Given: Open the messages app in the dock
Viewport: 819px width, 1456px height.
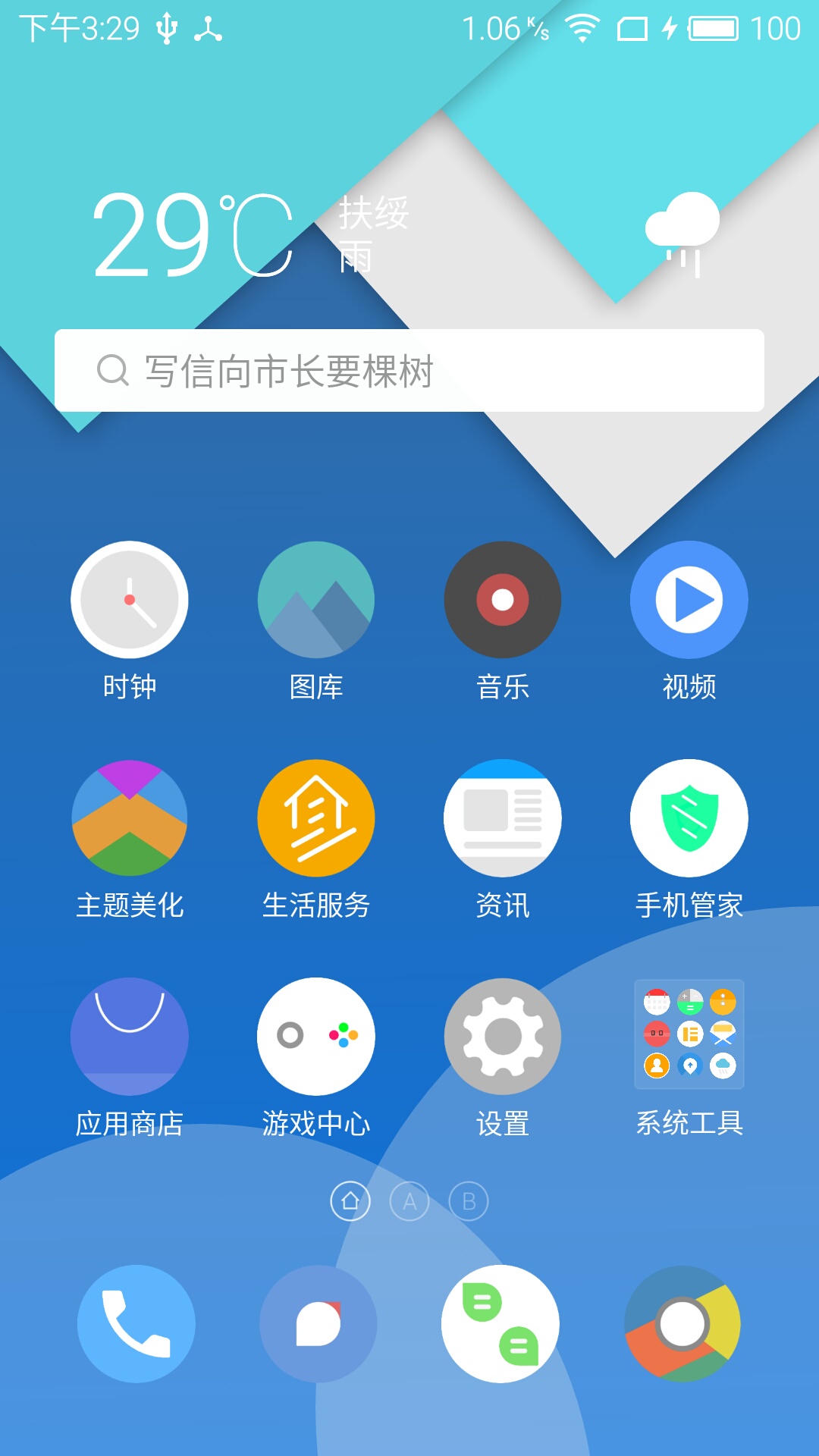Looking at the screenshot, I should click(x=318, y=1324).
